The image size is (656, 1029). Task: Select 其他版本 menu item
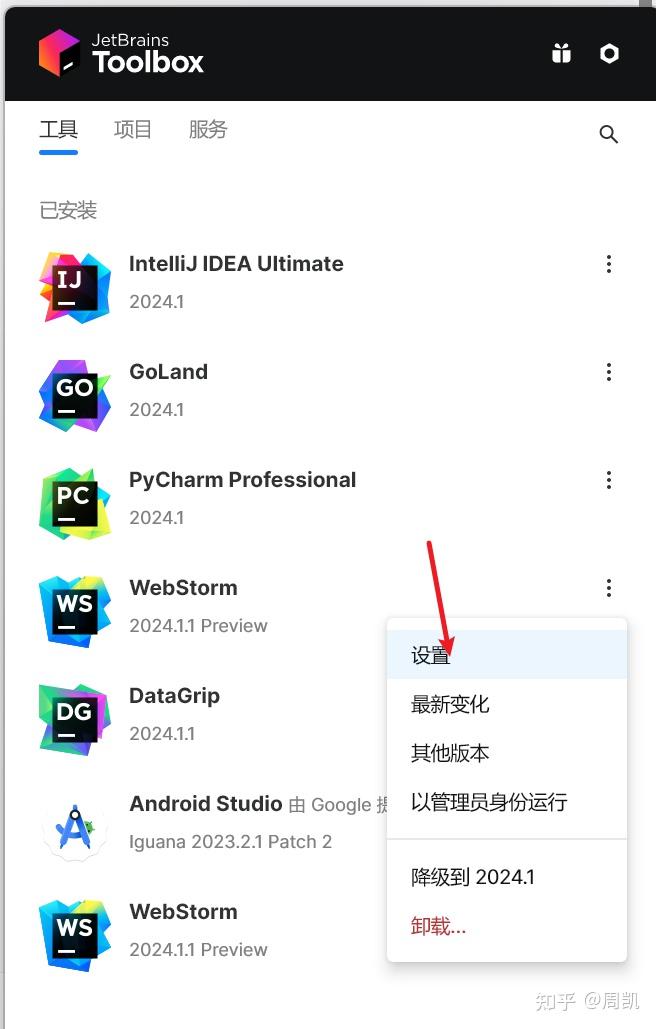507,753
